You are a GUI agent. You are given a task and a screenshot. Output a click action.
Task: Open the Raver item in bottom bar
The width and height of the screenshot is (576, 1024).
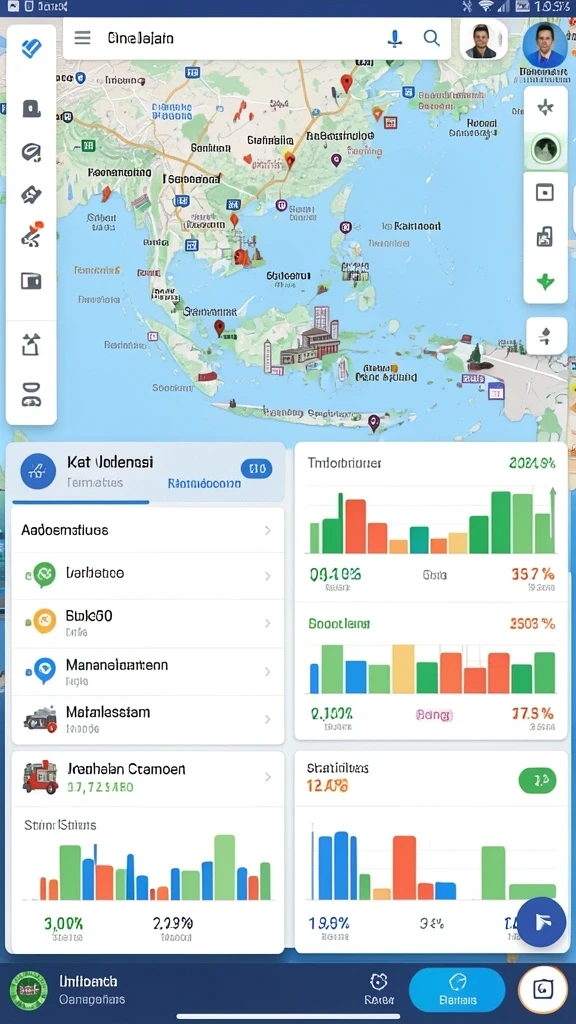pyautogui.click(x=379, y=989)
